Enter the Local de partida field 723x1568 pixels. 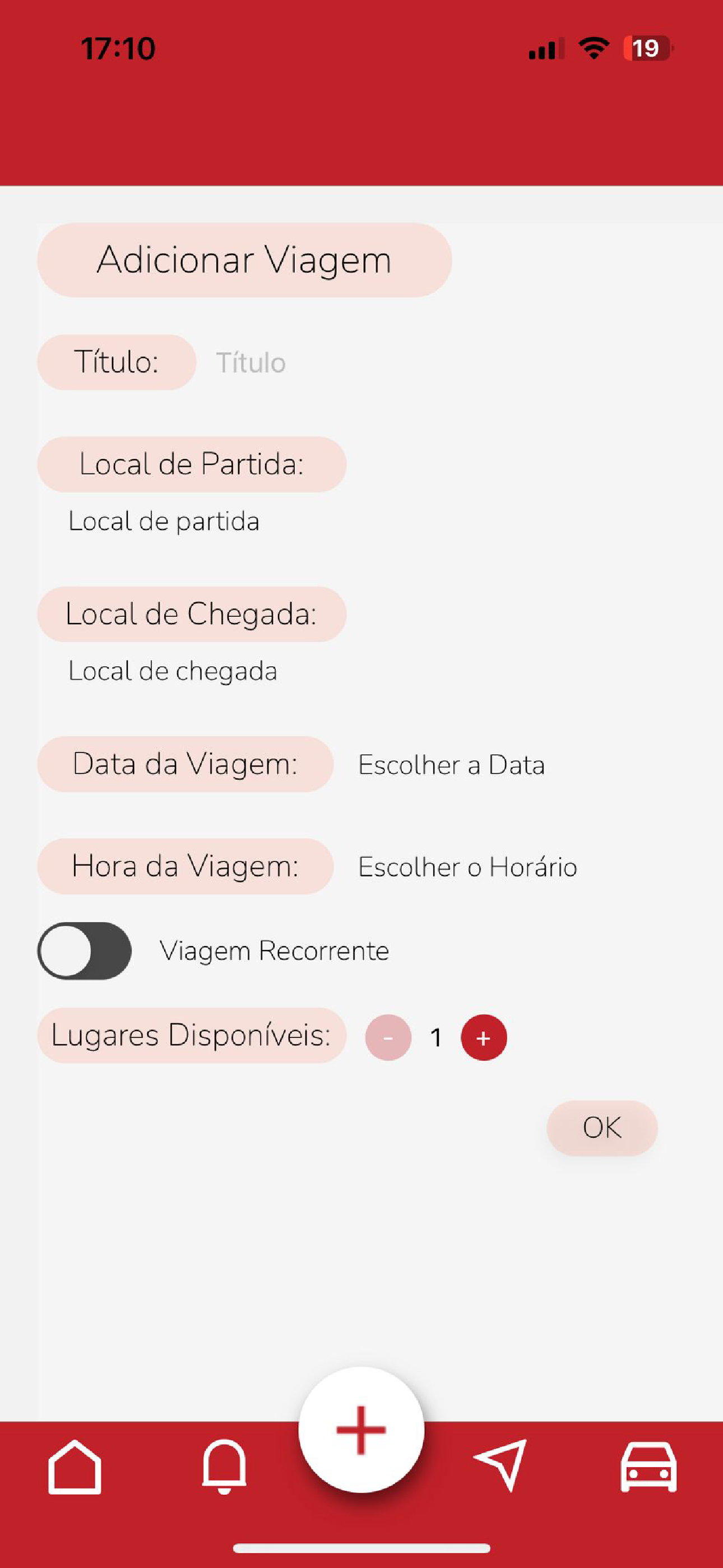[365, 522]
